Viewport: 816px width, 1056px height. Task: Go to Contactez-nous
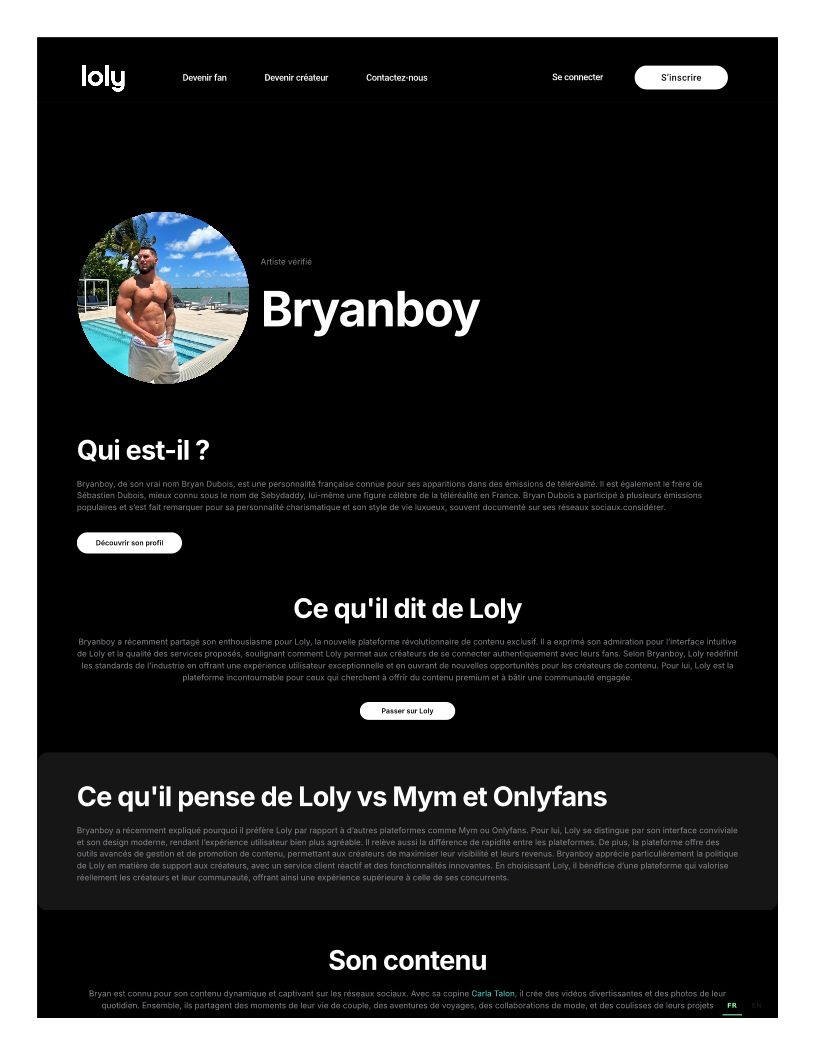click(x=397, y=77)
